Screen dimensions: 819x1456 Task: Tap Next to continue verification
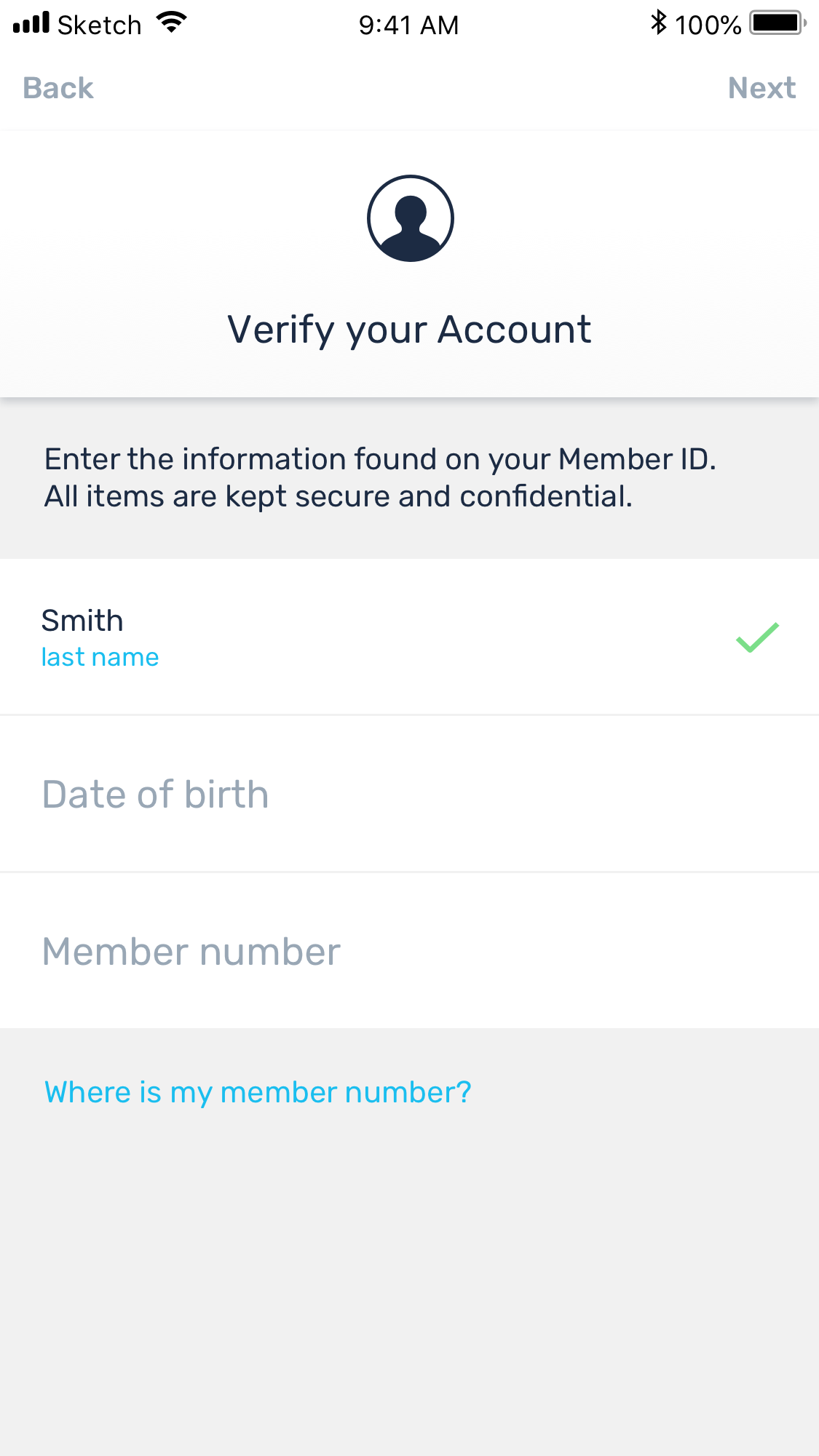(761, 88)
